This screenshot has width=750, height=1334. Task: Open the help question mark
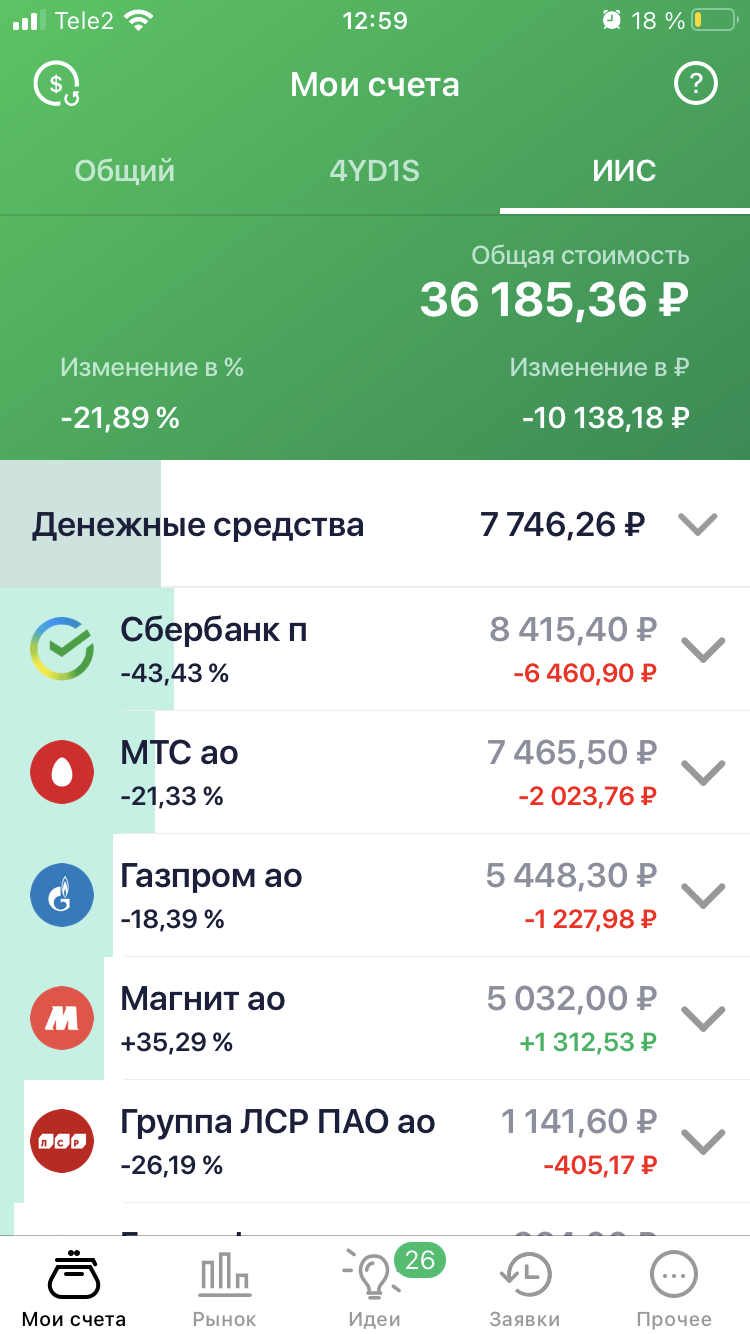click(696, 85)
